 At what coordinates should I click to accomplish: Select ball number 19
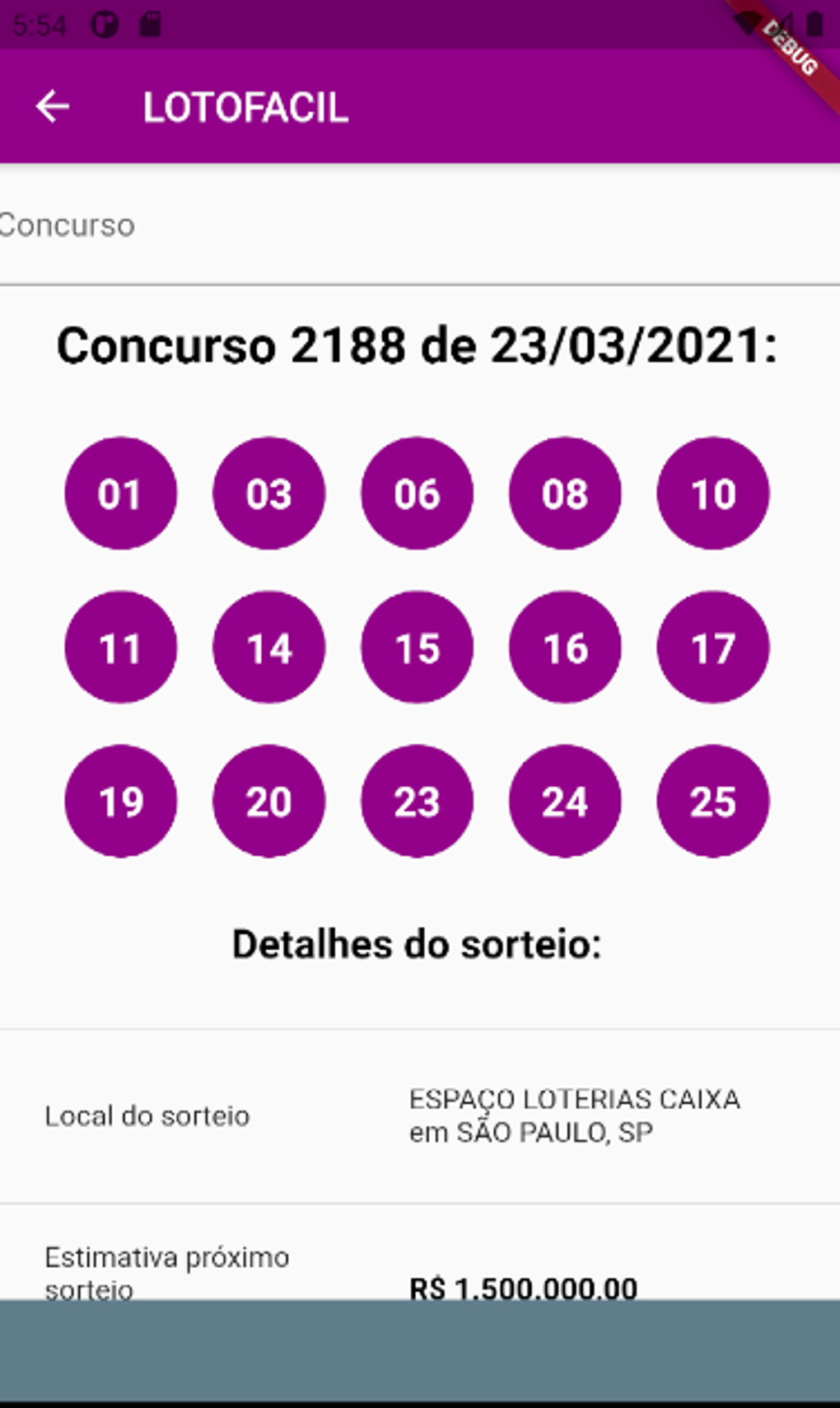click(x=120, y=801)
